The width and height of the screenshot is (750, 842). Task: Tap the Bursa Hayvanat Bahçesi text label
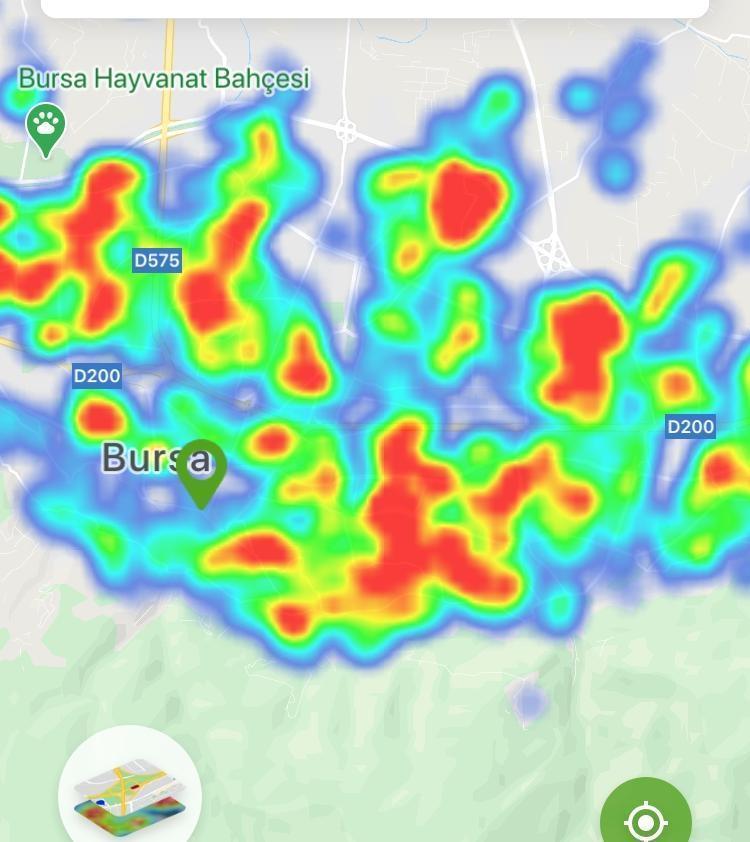[163, 78]
